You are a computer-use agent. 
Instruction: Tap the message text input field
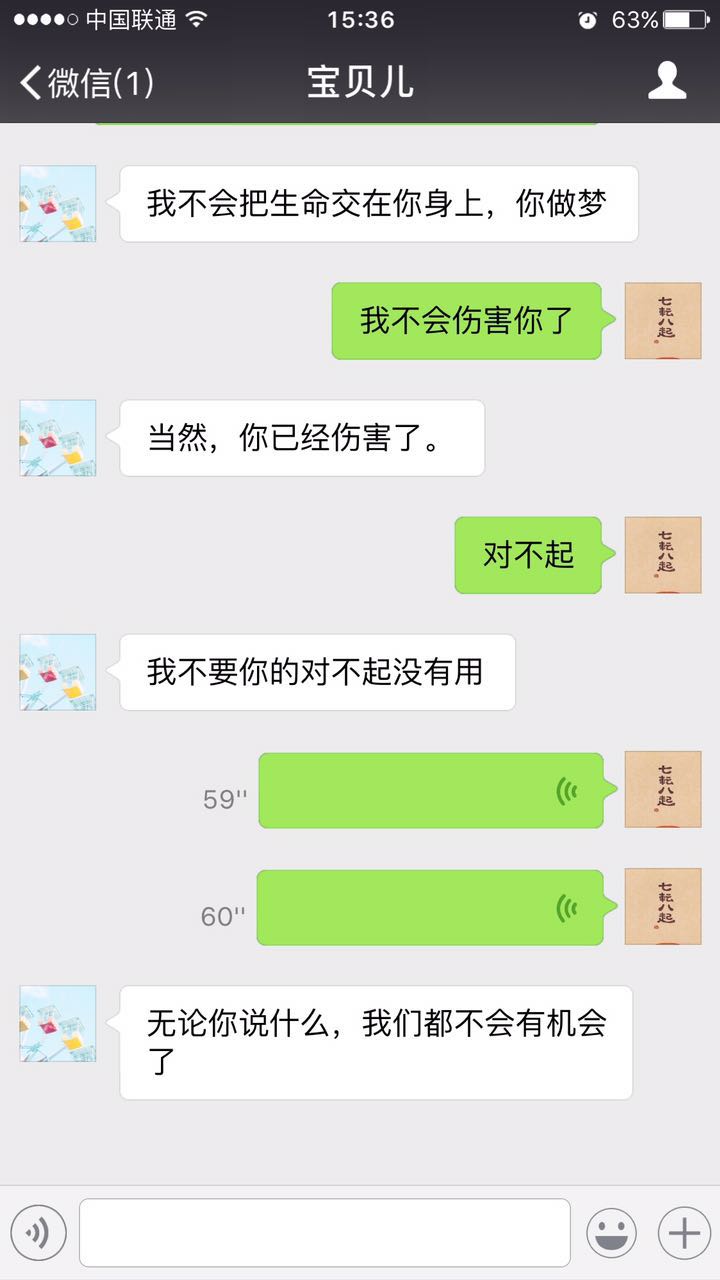[320, 1232]
